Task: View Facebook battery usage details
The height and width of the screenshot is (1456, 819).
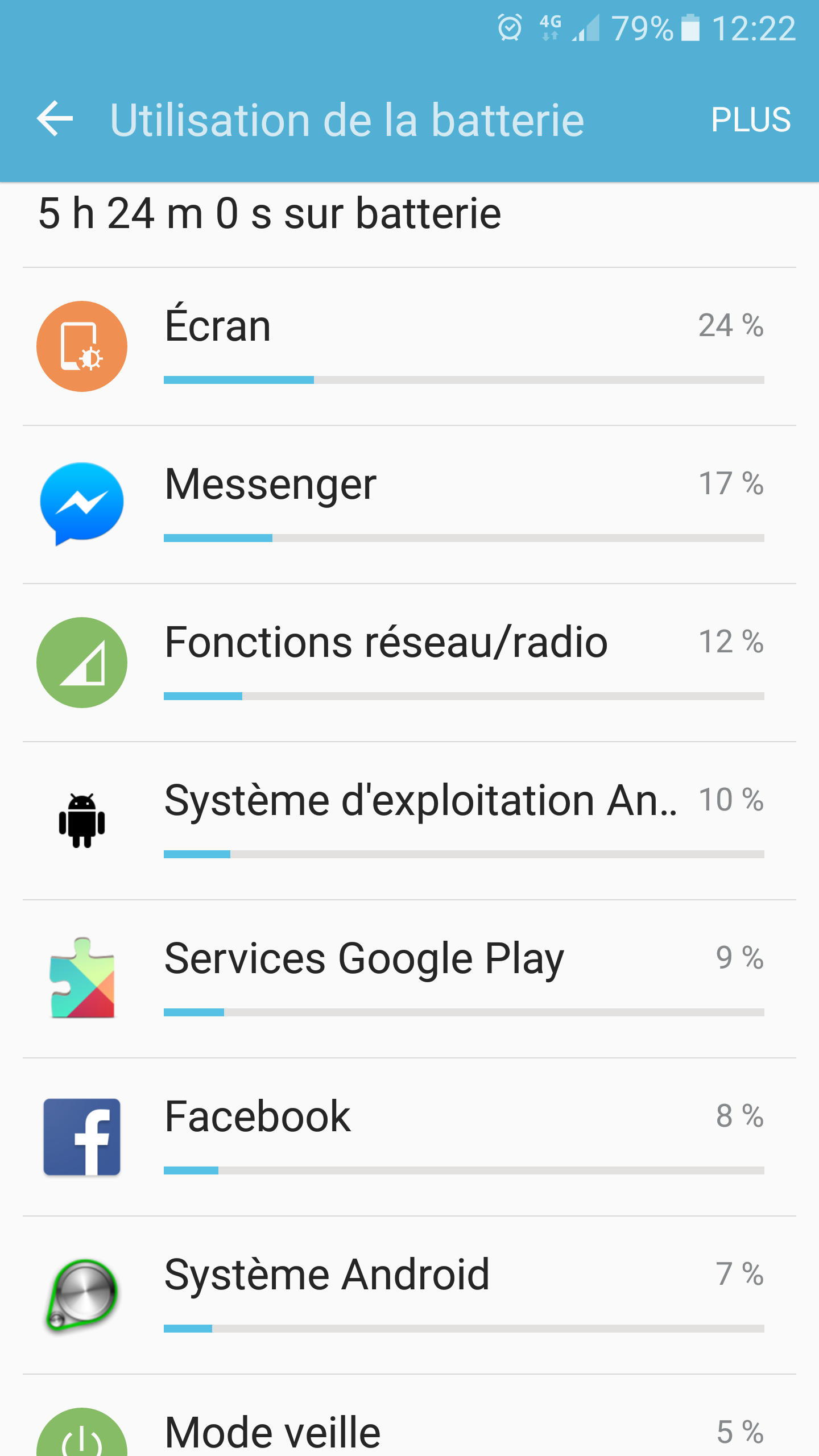Action: (x=409, y=1136)
